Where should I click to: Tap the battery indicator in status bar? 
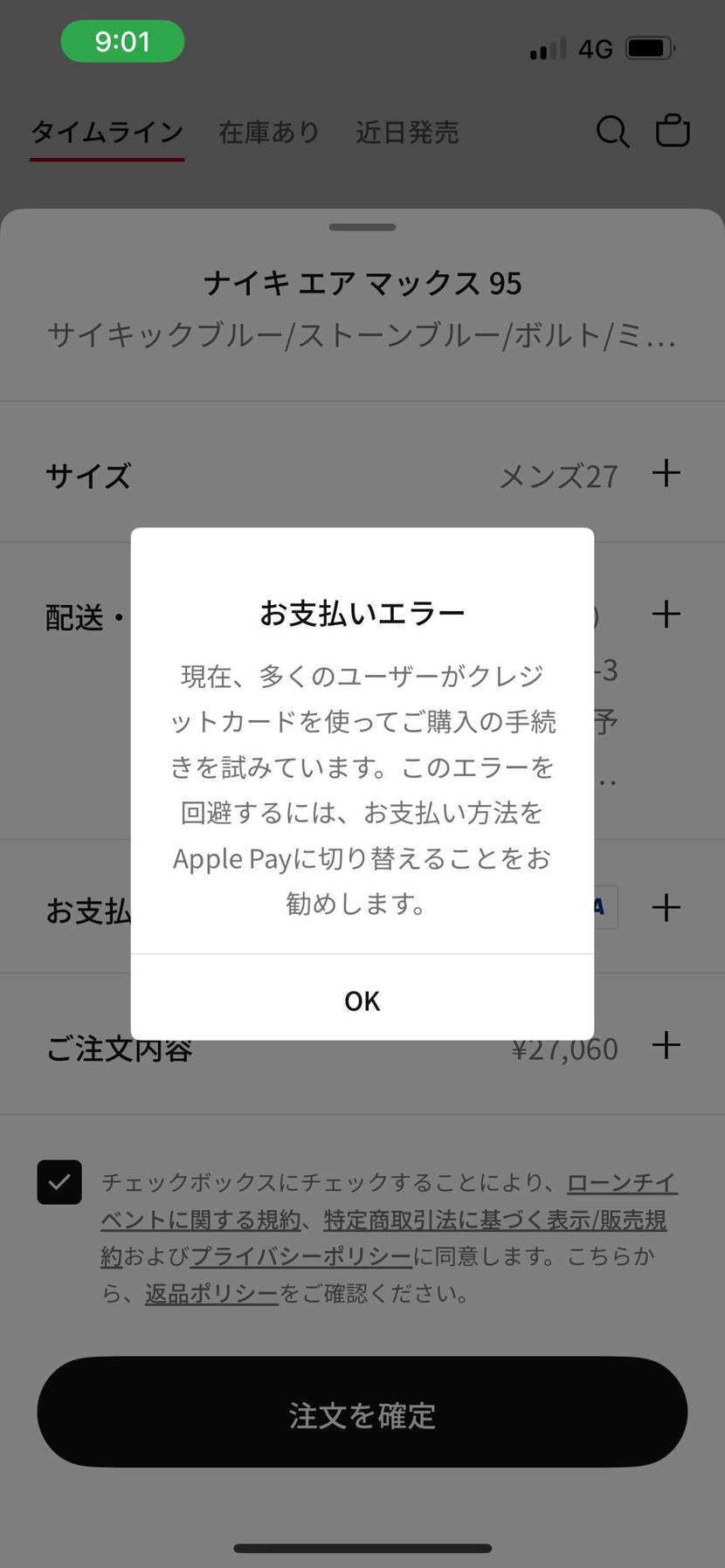pyautogui.click(x=646, y=49)
